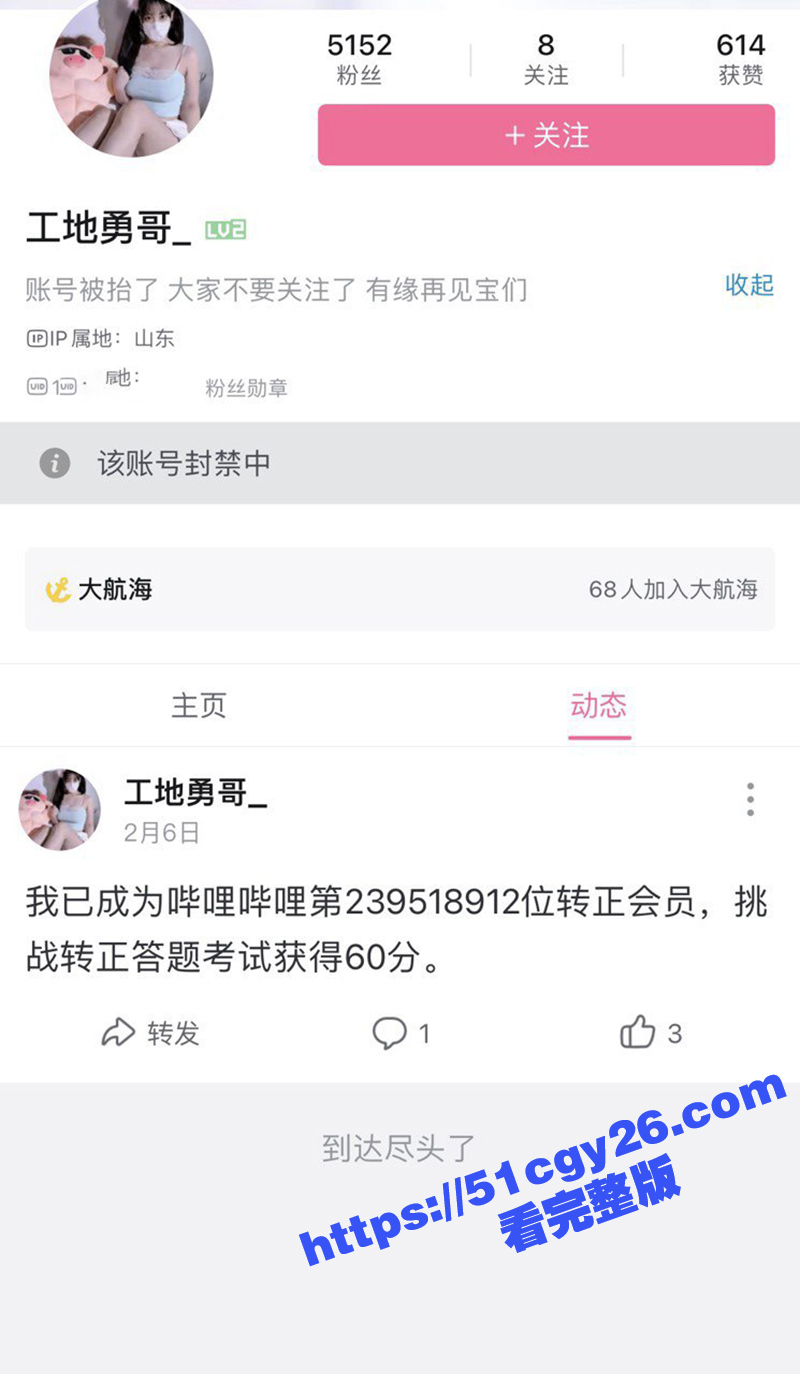Expand 大航海 members via 68人加入大航海
The height and width of the screenshot is (1374, 800).
tap(675, 590)
